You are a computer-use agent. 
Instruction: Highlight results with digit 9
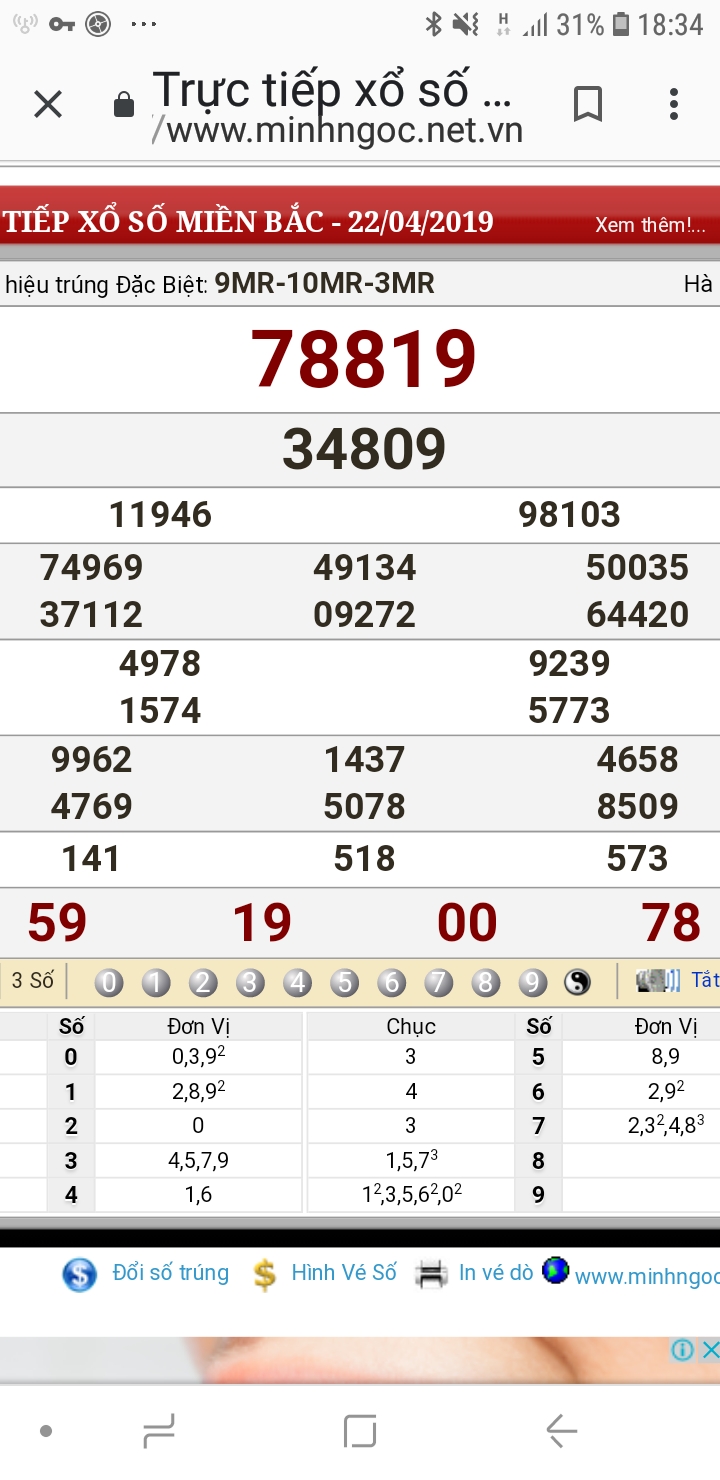click(x=532, y=984)
